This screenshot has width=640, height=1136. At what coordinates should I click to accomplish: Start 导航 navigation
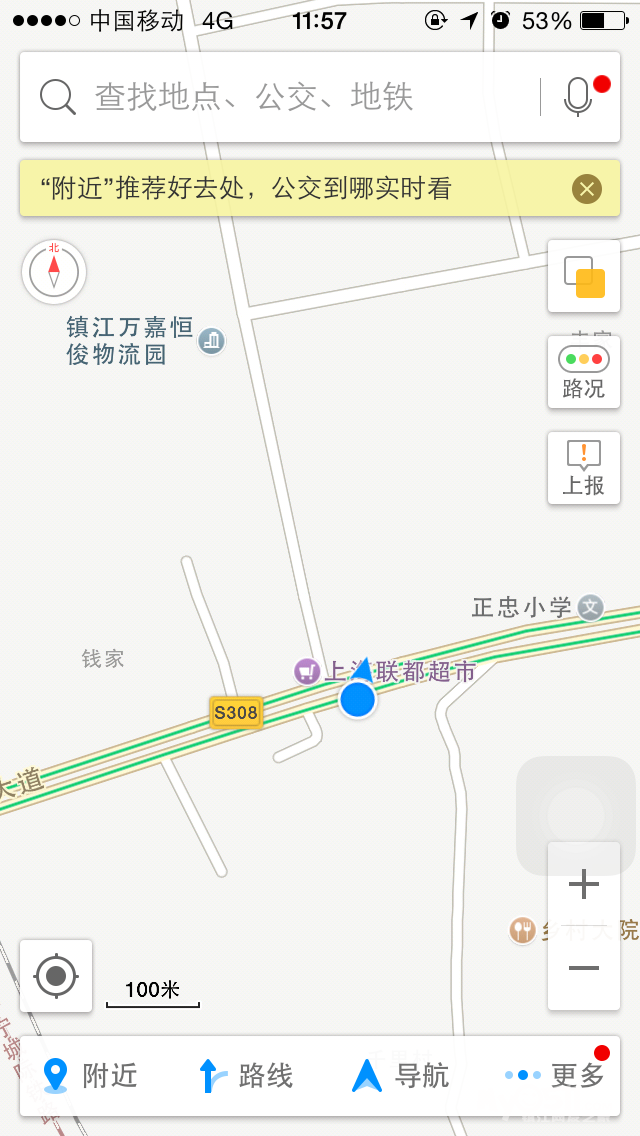400,1076
